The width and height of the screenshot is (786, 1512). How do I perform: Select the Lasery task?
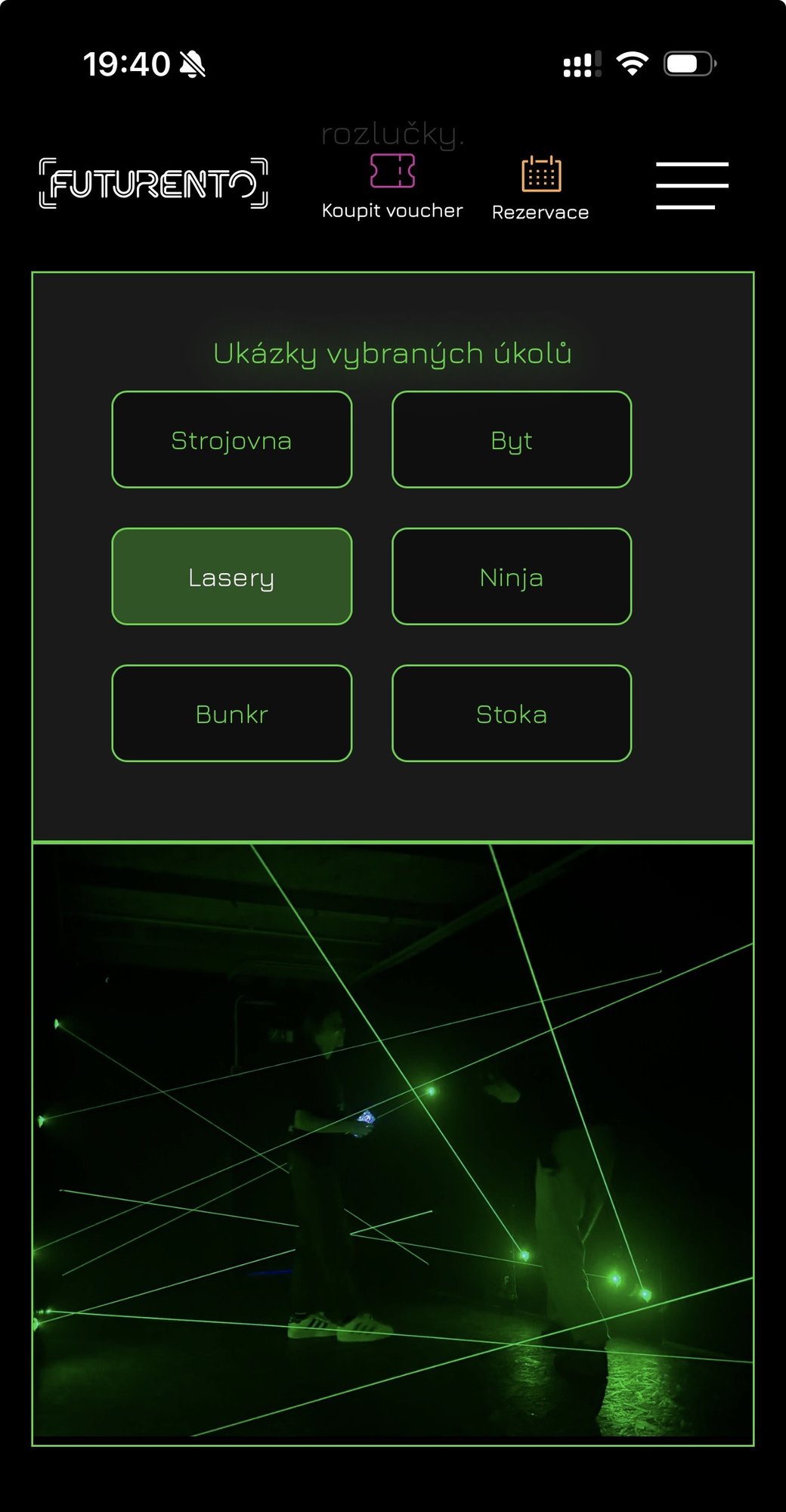click(231, 577)
